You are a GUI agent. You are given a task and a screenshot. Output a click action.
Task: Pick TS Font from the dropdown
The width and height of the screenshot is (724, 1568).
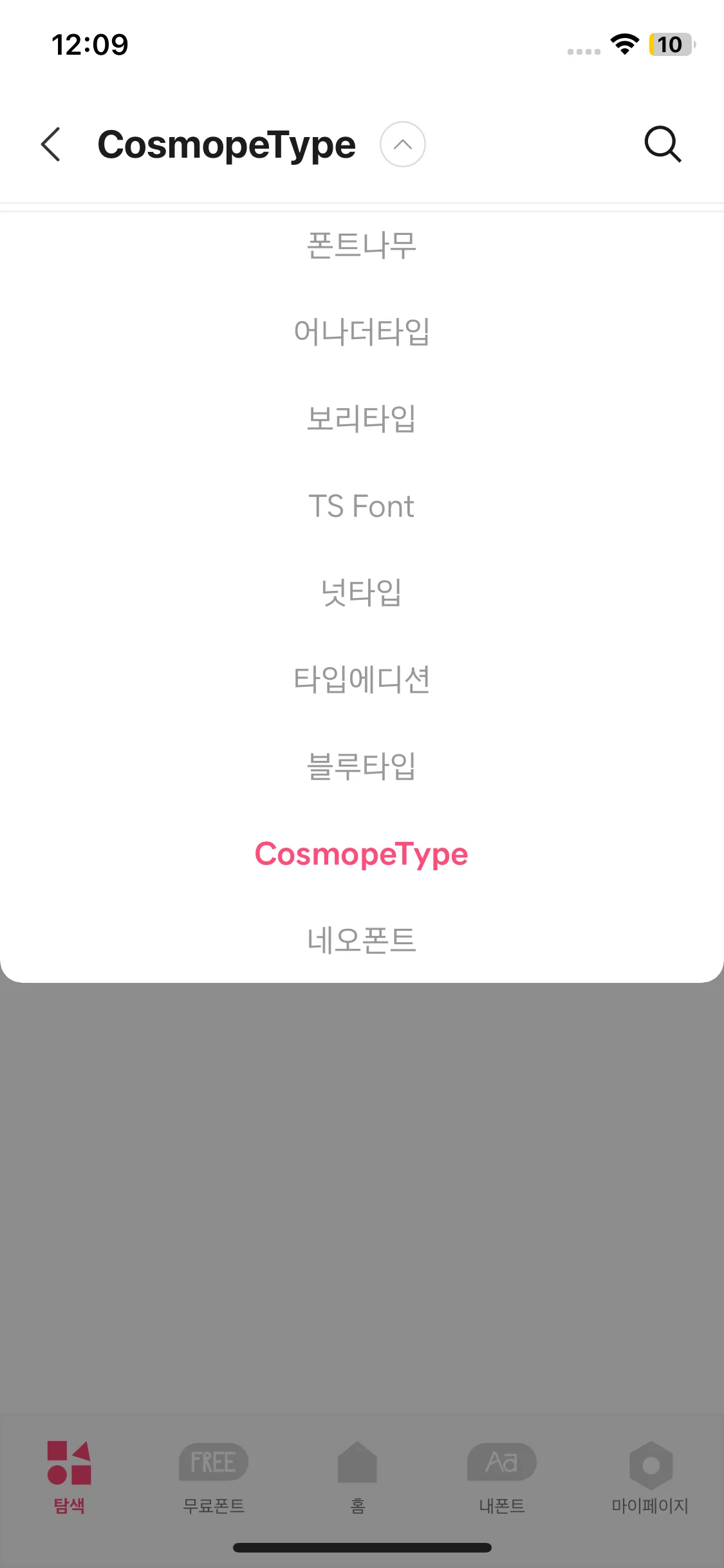pos(362,506)
